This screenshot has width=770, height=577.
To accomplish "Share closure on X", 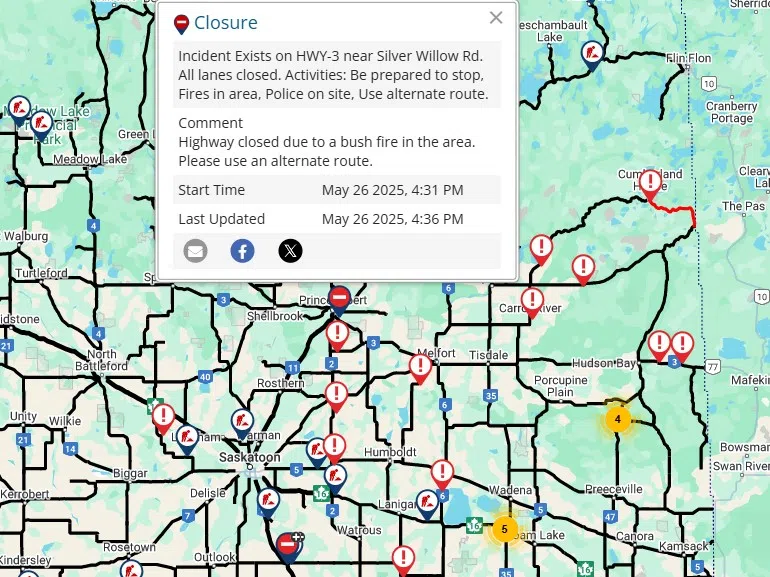I will [x=290, y=250].
